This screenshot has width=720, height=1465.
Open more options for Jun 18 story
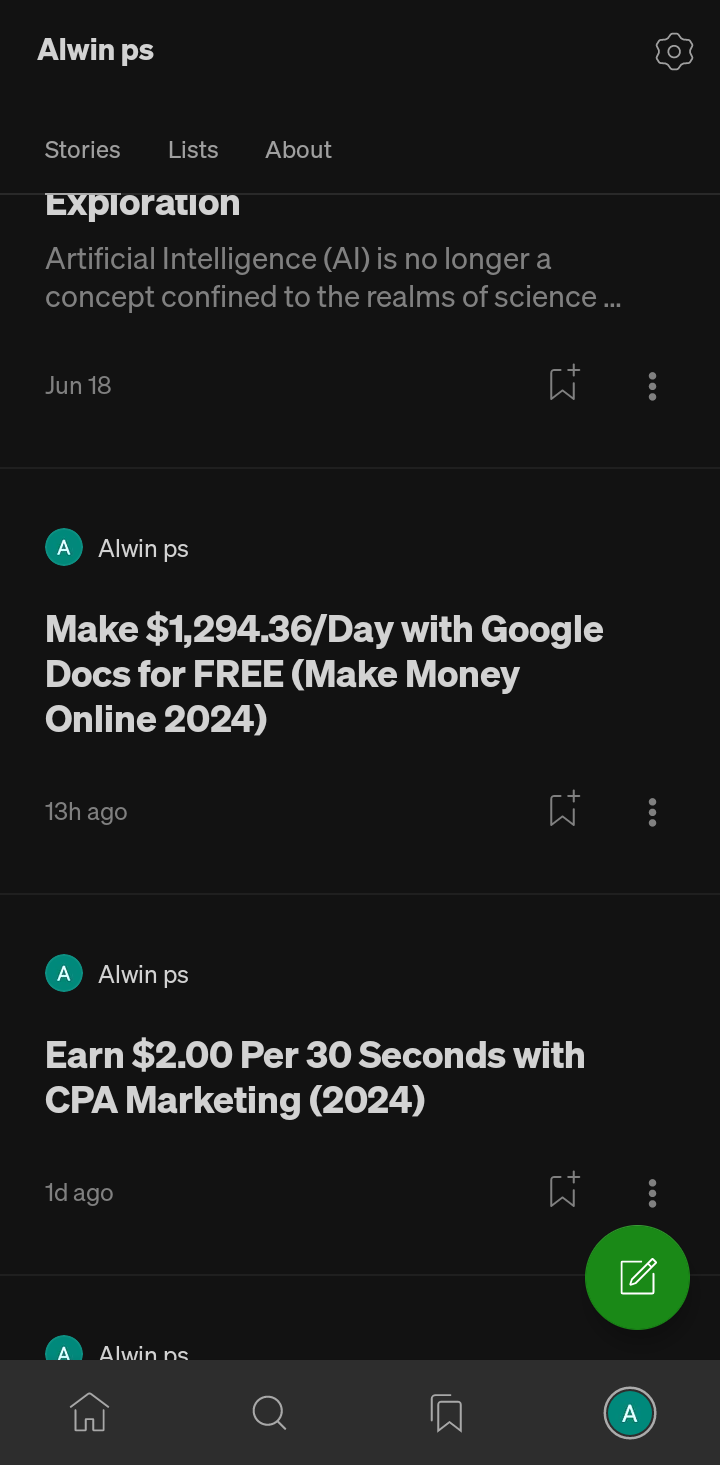click(x=652, y=386)
